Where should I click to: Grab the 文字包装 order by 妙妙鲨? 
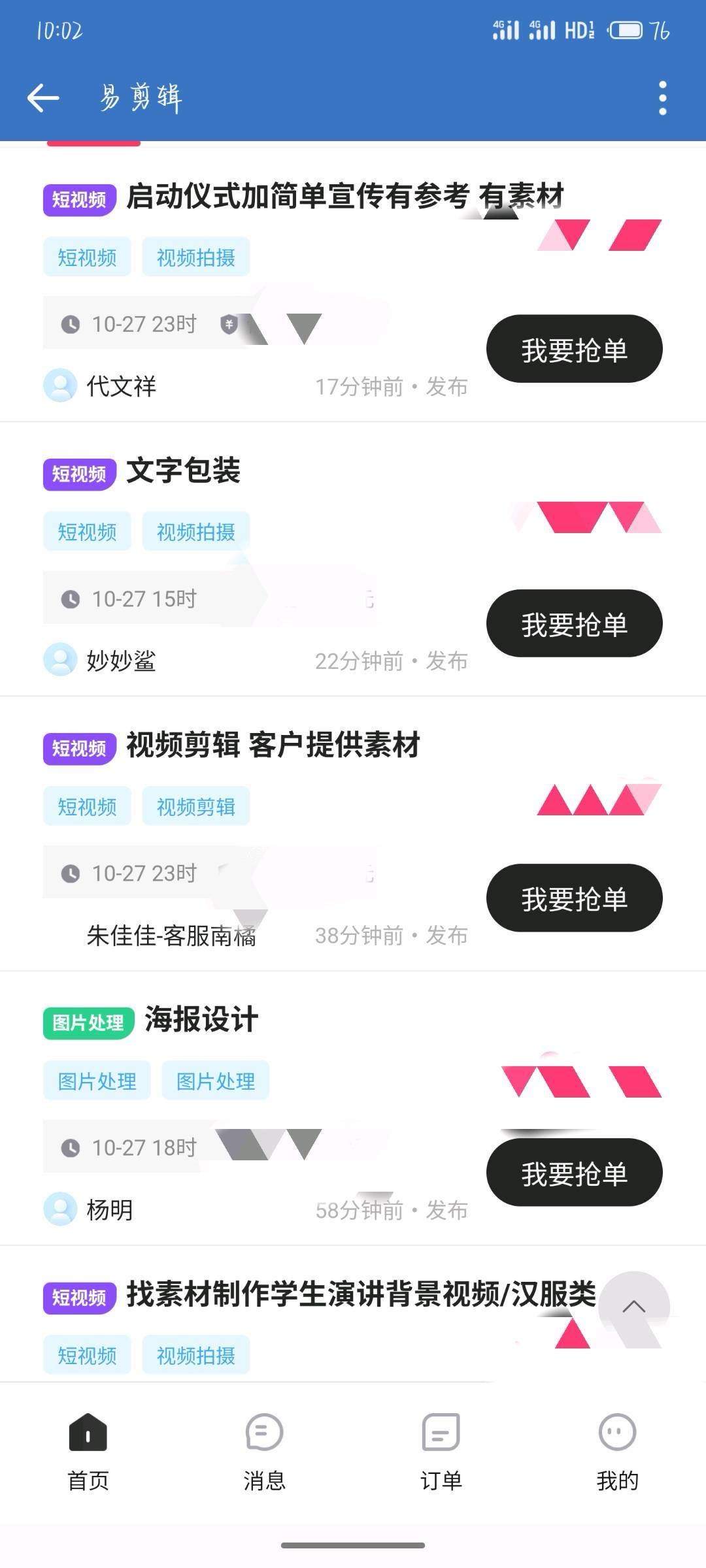tap(574, 623)
